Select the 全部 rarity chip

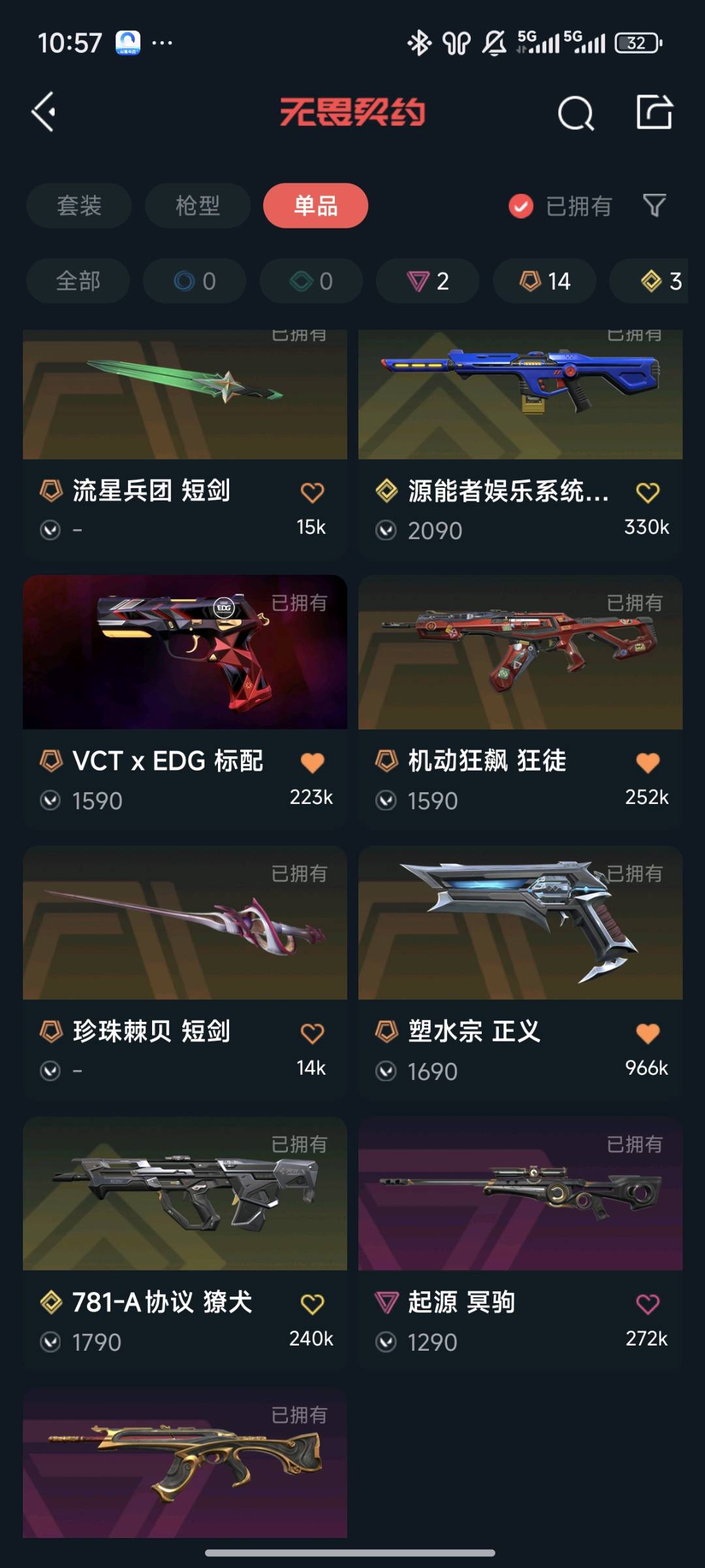click(78, 281)
